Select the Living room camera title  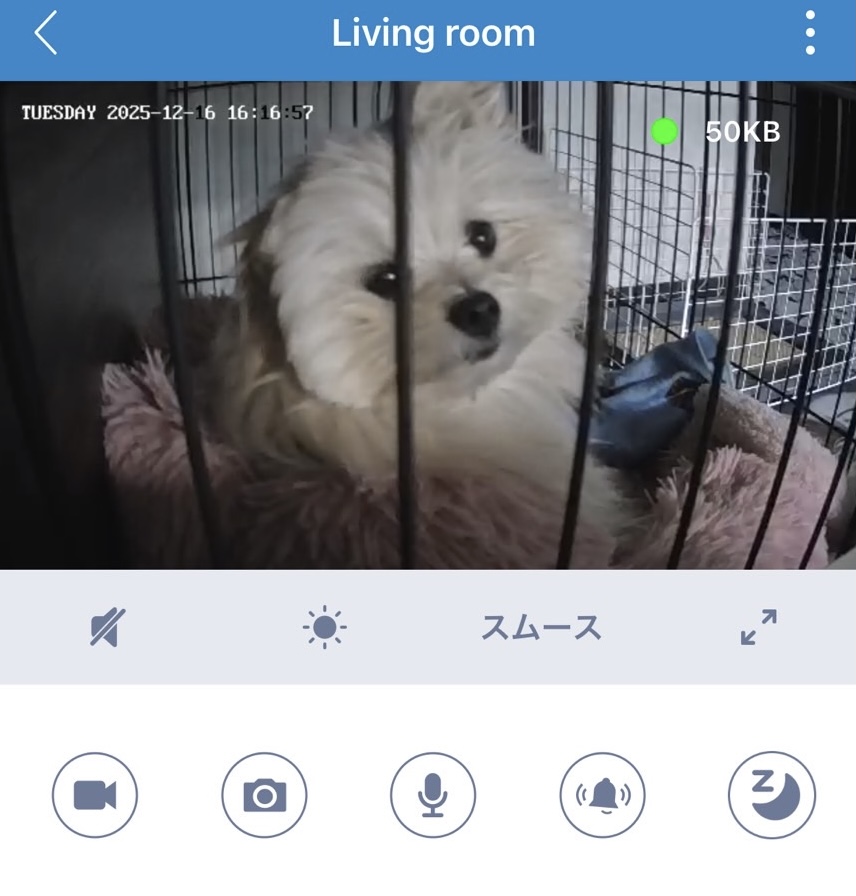click(434, 33)
